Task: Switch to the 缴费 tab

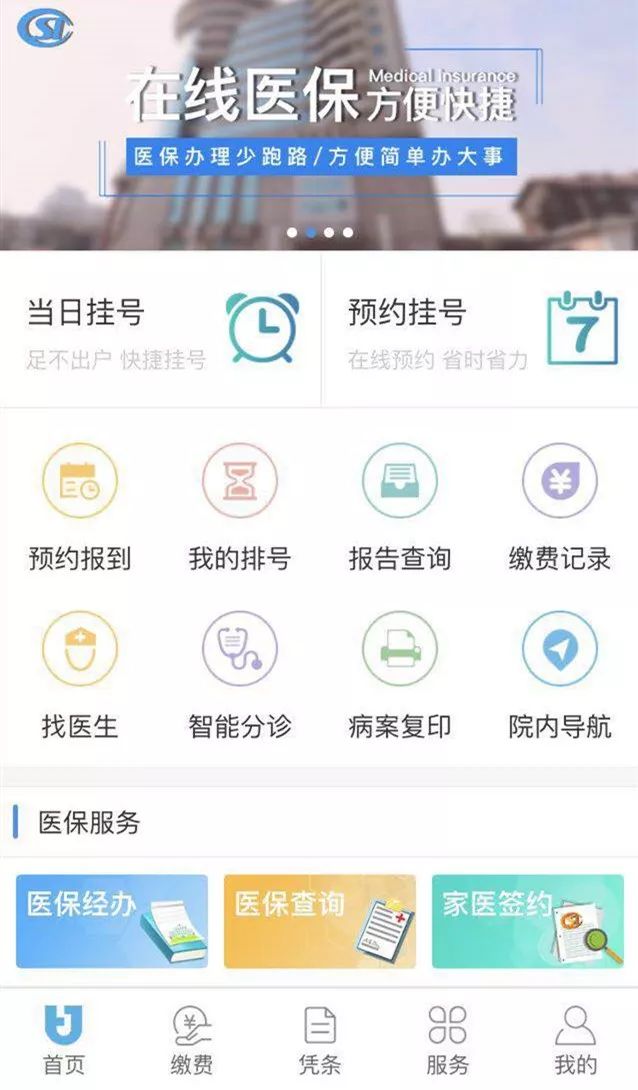Action: coord(192,1041)
